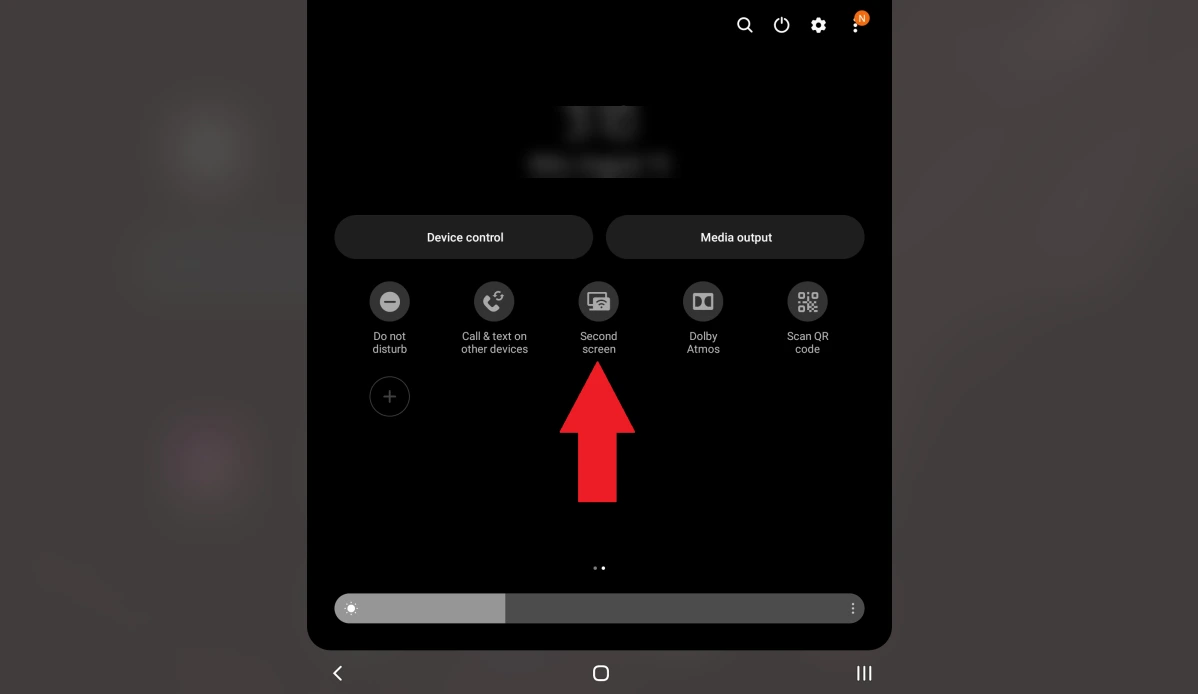Show recent apps
This screenshot has width=1198, height=694.
tap(864, 673)
